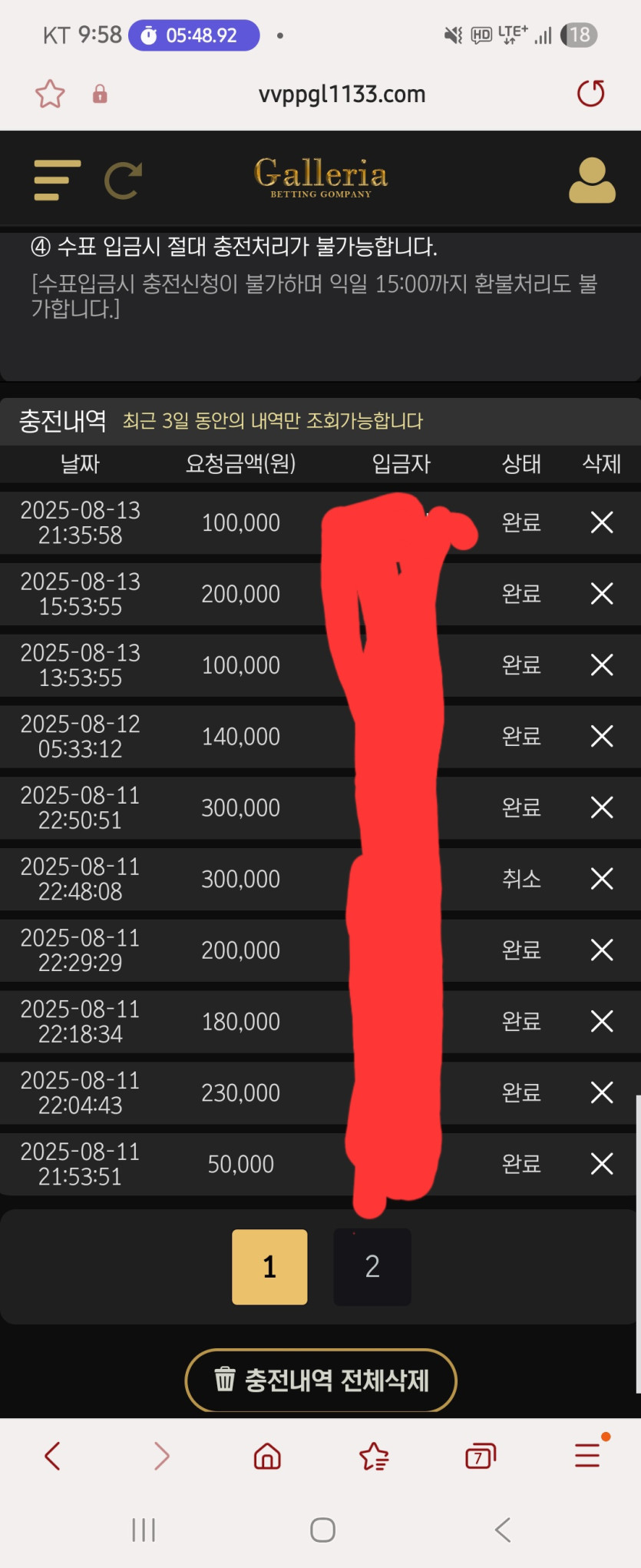The image size is (641, 1568).
Task: Open the browser tabs switcher
Action: 481,1456
